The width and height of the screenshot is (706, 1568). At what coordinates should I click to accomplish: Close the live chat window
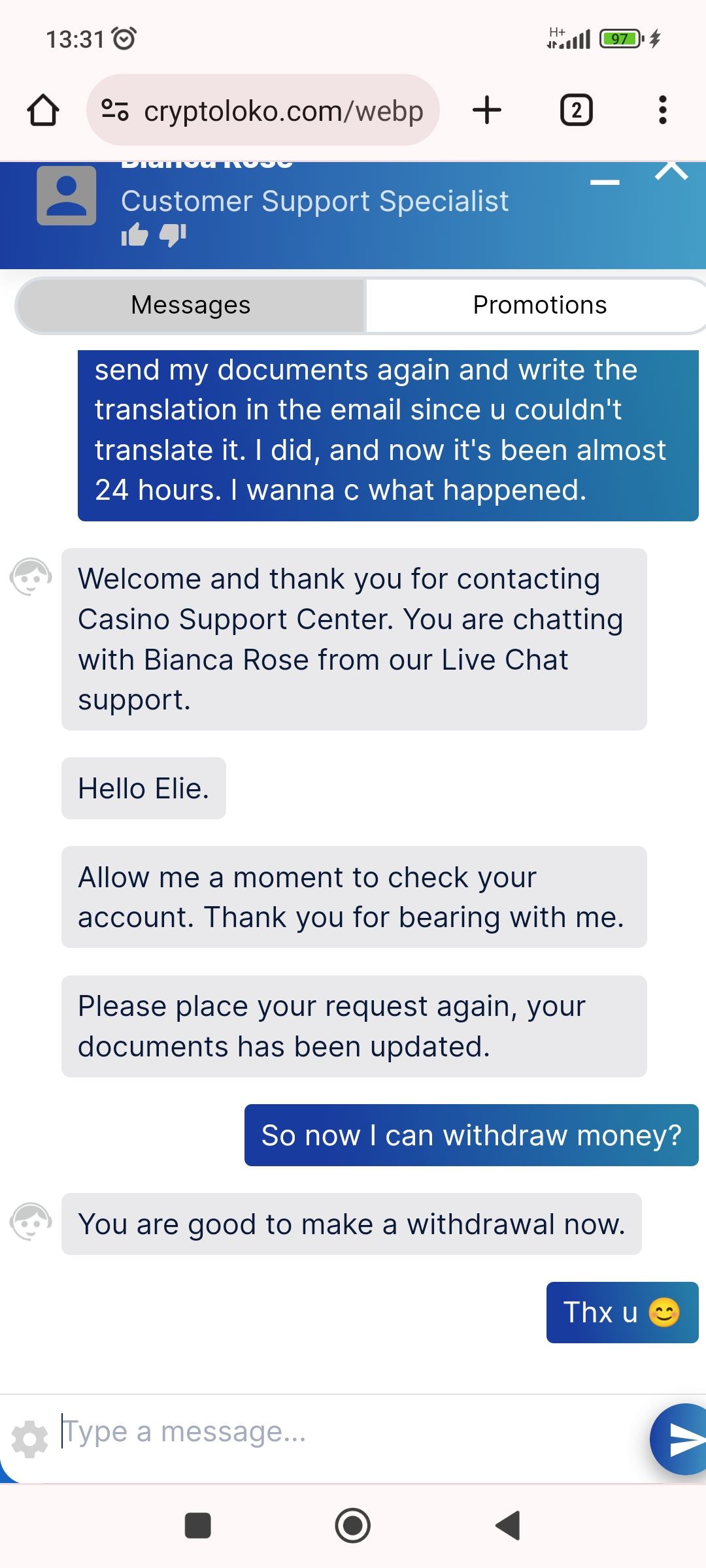tap(671, 171)
